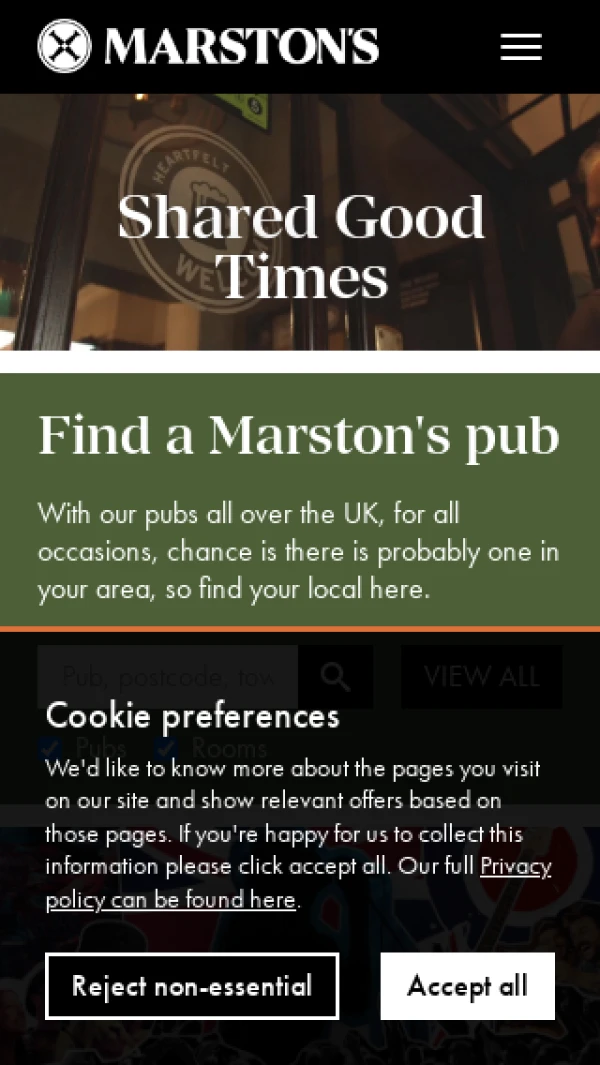The width and height of the screenshot is (600, 1065).
Task: Toggle the Rooms checkbox
Action: pos(167,747)
